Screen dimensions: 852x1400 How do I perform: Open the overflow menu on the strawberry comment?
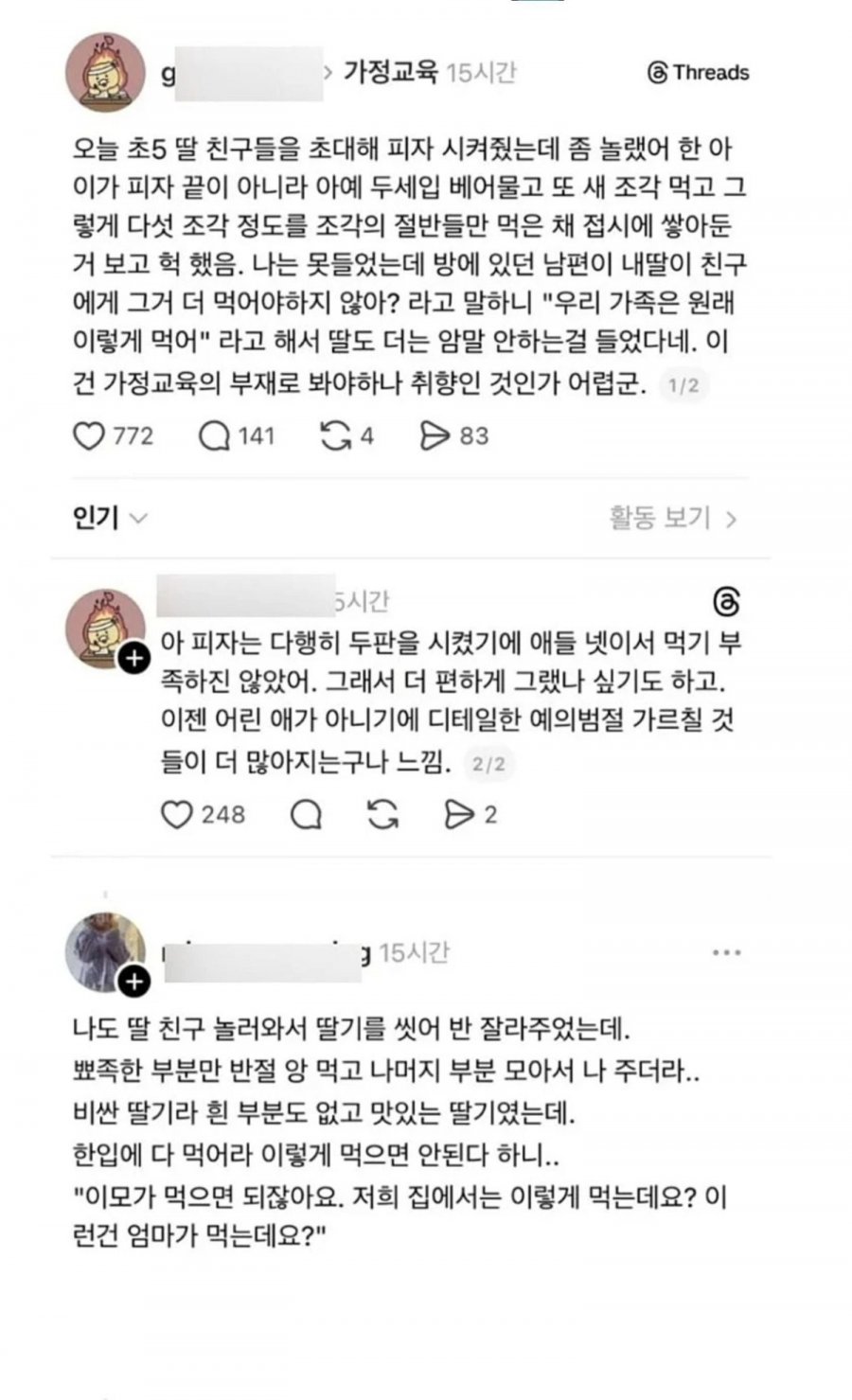[726, 952]
